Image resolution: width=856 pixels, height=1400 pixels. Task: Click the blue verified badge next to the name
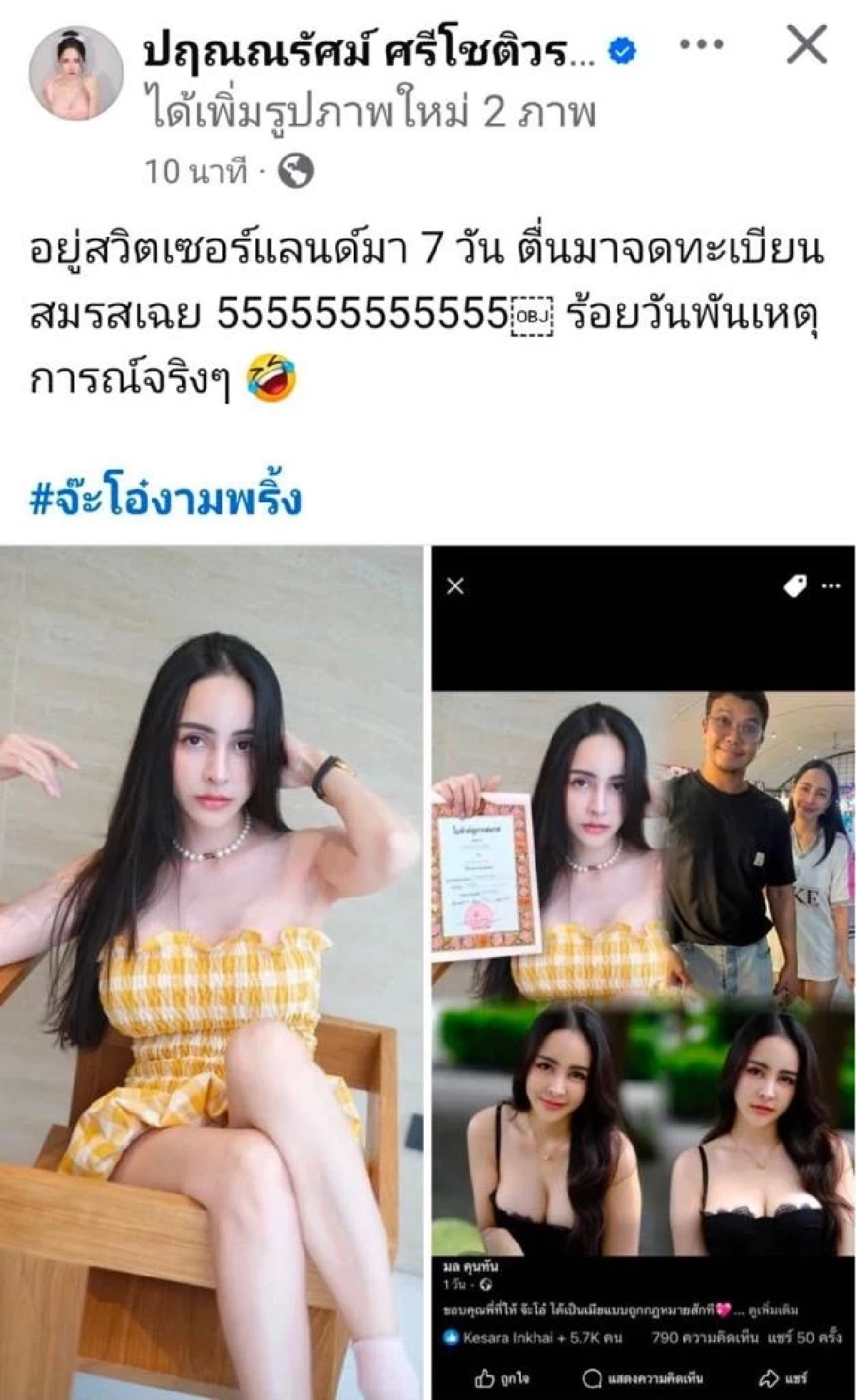point(621,48)
